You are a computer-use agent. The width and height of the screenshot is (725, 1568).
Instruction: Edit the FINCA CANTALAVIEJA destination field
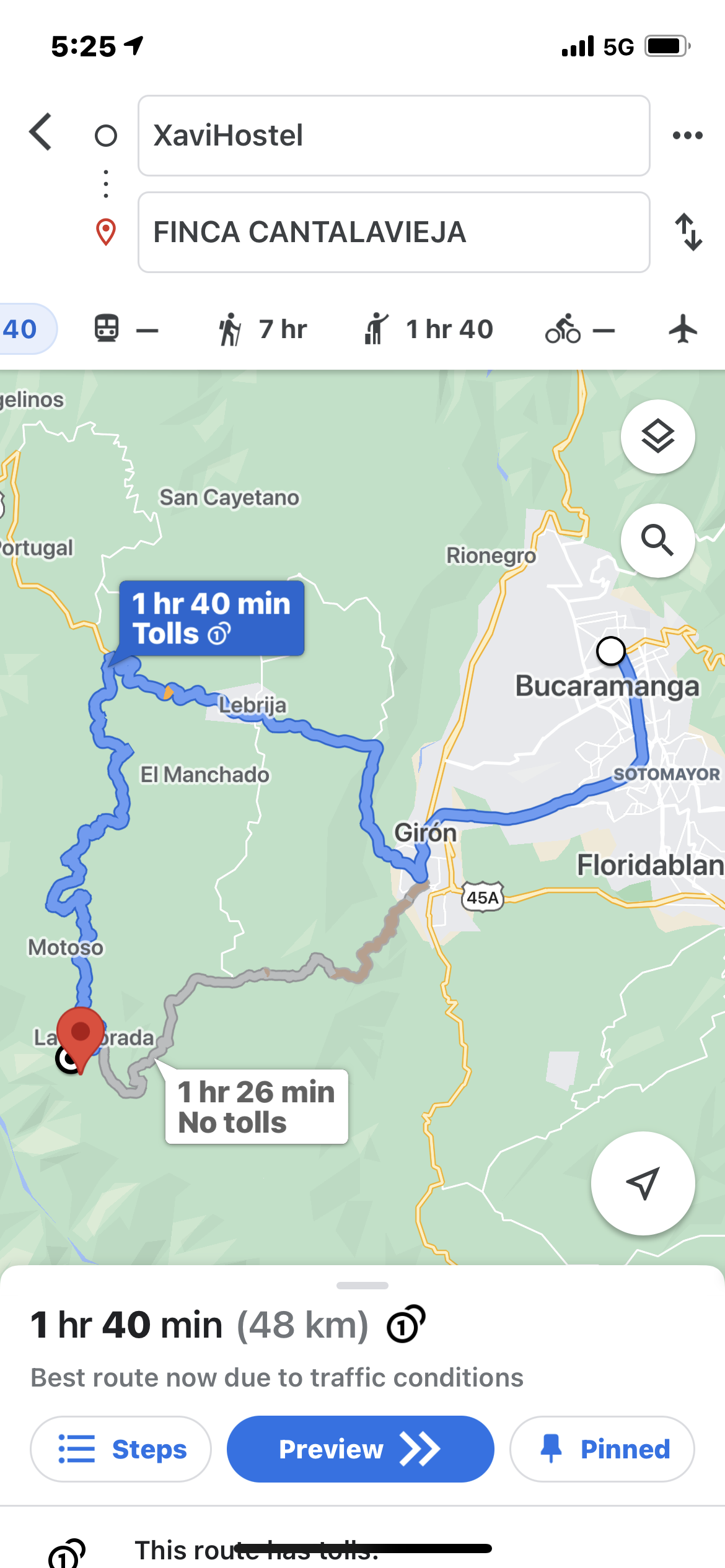(393, 232)
